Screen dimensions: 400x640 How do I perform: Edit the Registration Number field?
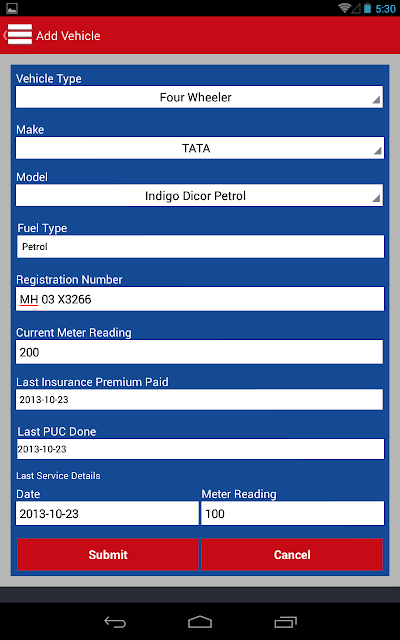[200, 299]
